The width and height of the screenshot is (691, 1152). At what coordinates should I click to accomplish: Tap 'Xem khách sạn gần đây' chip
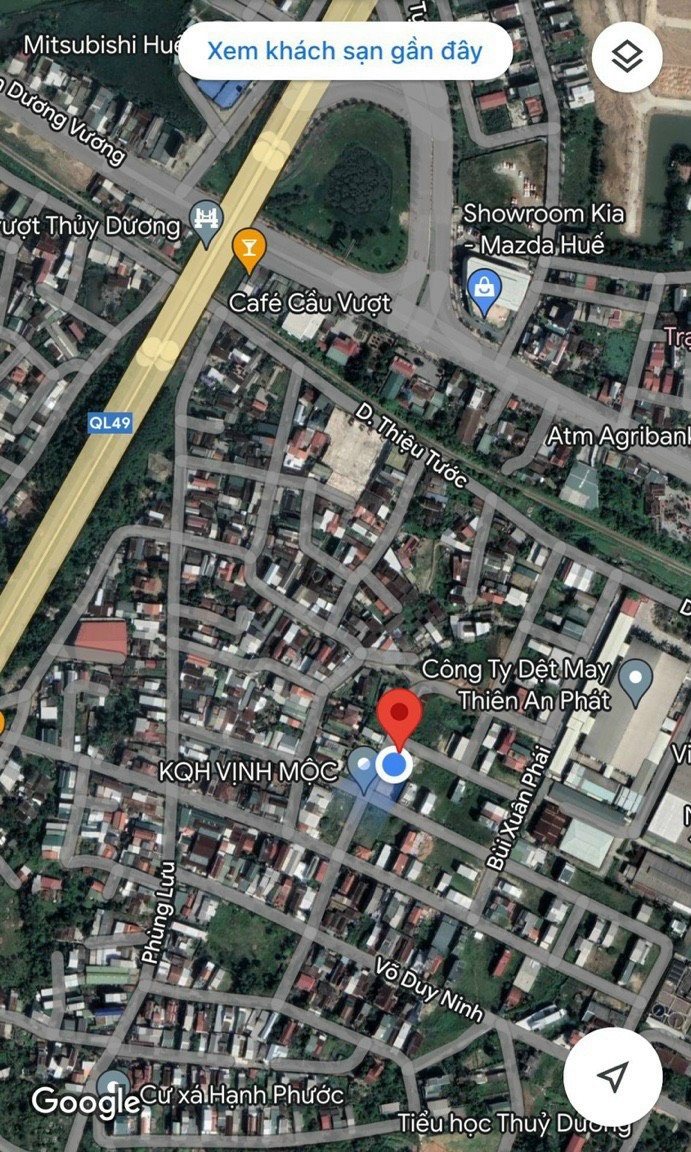(x=345, y=51)
